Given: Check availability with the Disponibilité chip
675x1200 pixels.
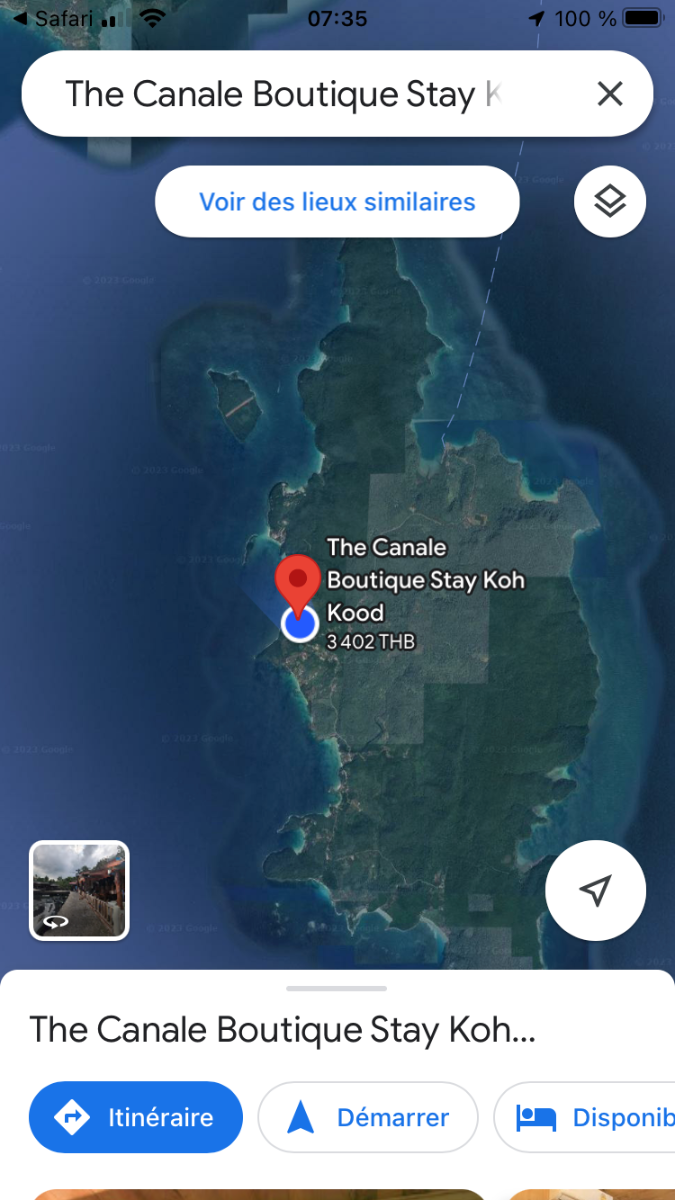Looking at the screenshot, I should point(584,1117).
